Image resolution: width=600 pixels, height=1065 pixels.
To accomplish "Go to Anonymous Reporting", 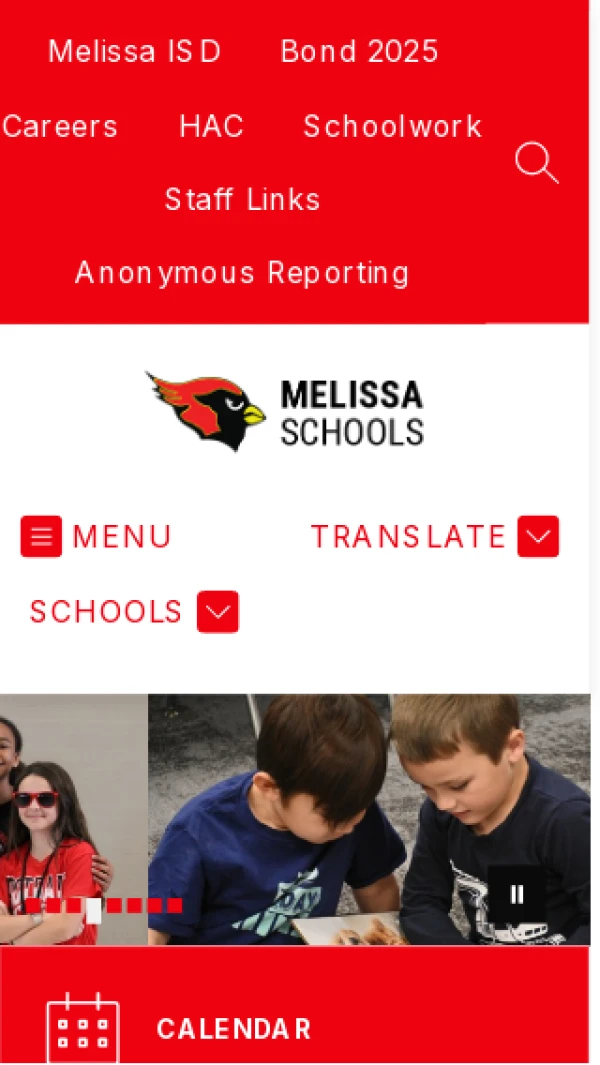I will pos(242,273).
